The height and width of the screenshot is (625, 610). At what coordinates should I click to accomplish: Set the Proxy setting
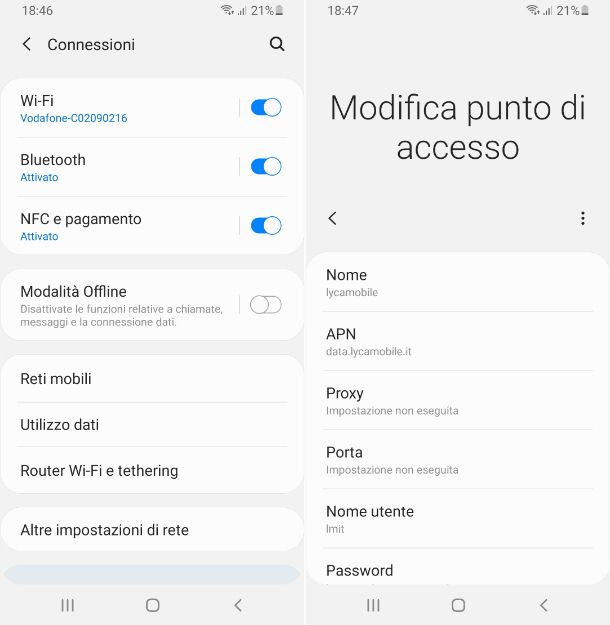click(457, 400)
